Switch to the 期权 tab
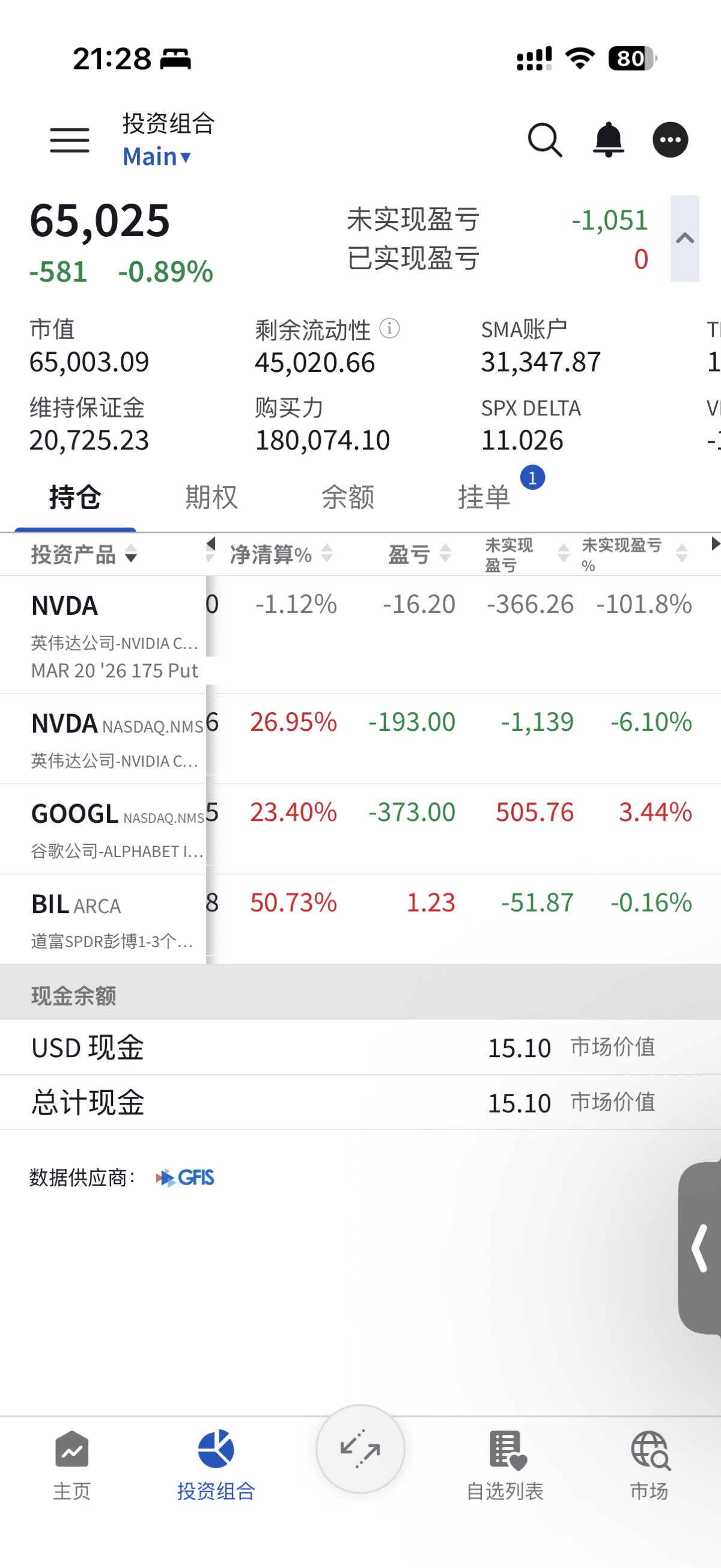Viewport: 721px width, 1568px height. 211,497
